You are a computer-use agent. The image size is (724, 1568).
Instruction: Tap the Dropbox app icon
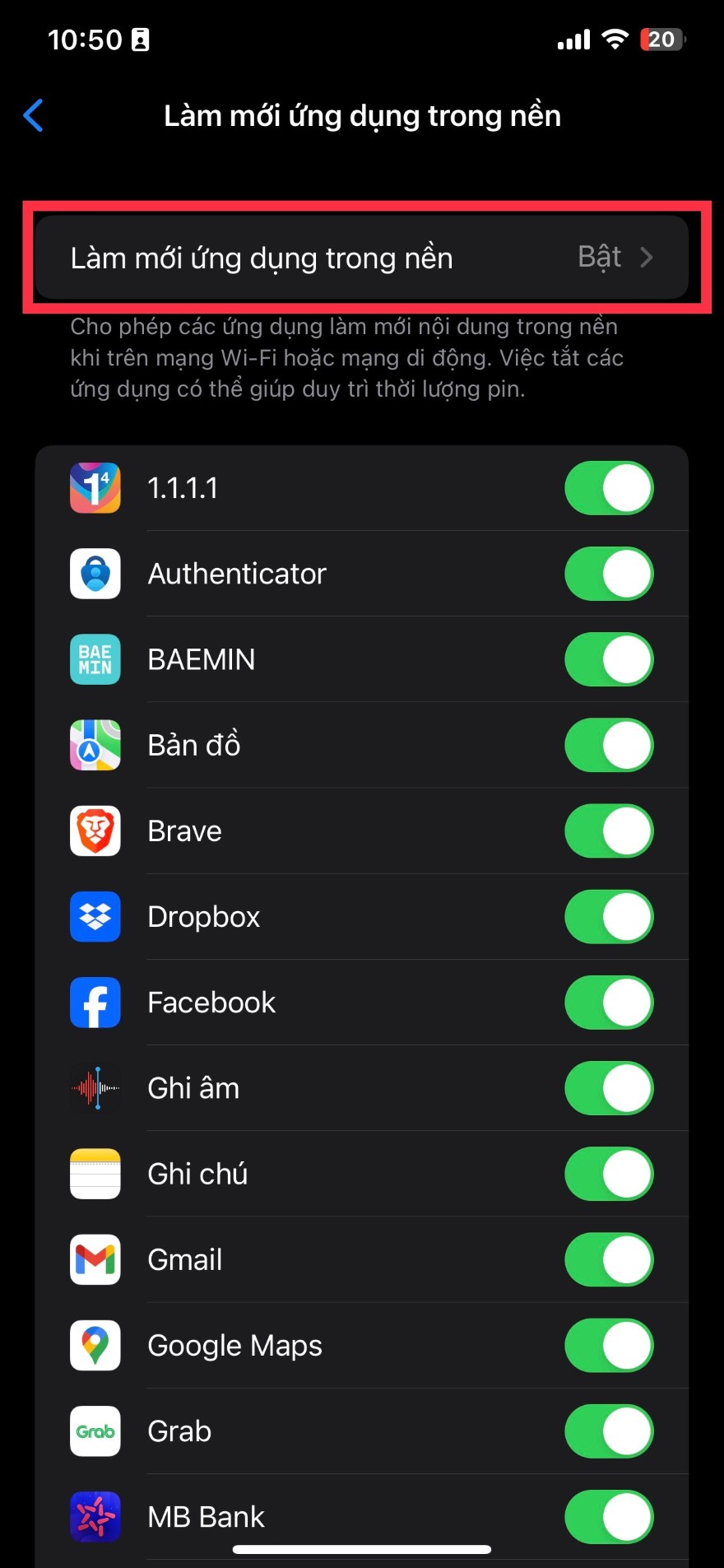(95, 916)
